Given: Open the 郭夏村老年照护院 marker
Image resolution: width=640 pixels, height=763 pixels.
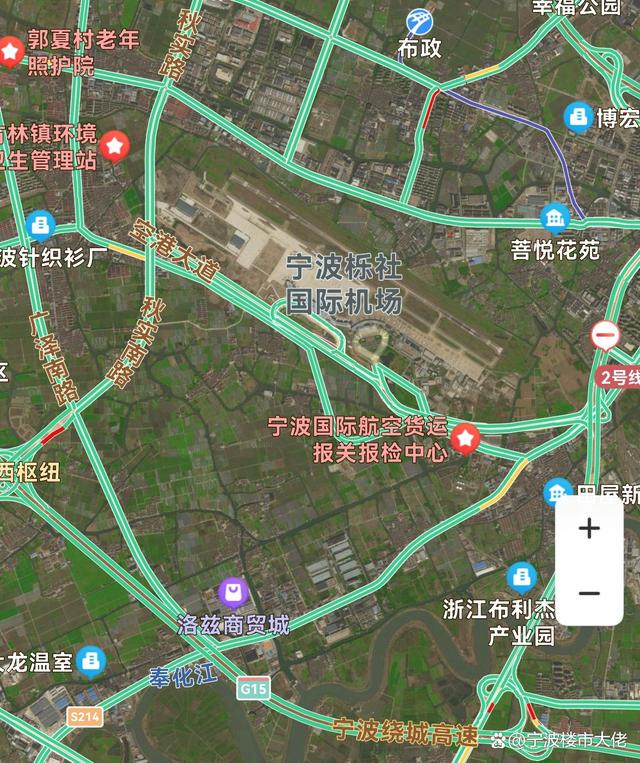Looking at the screenshot, I should [x=10, y=50].
